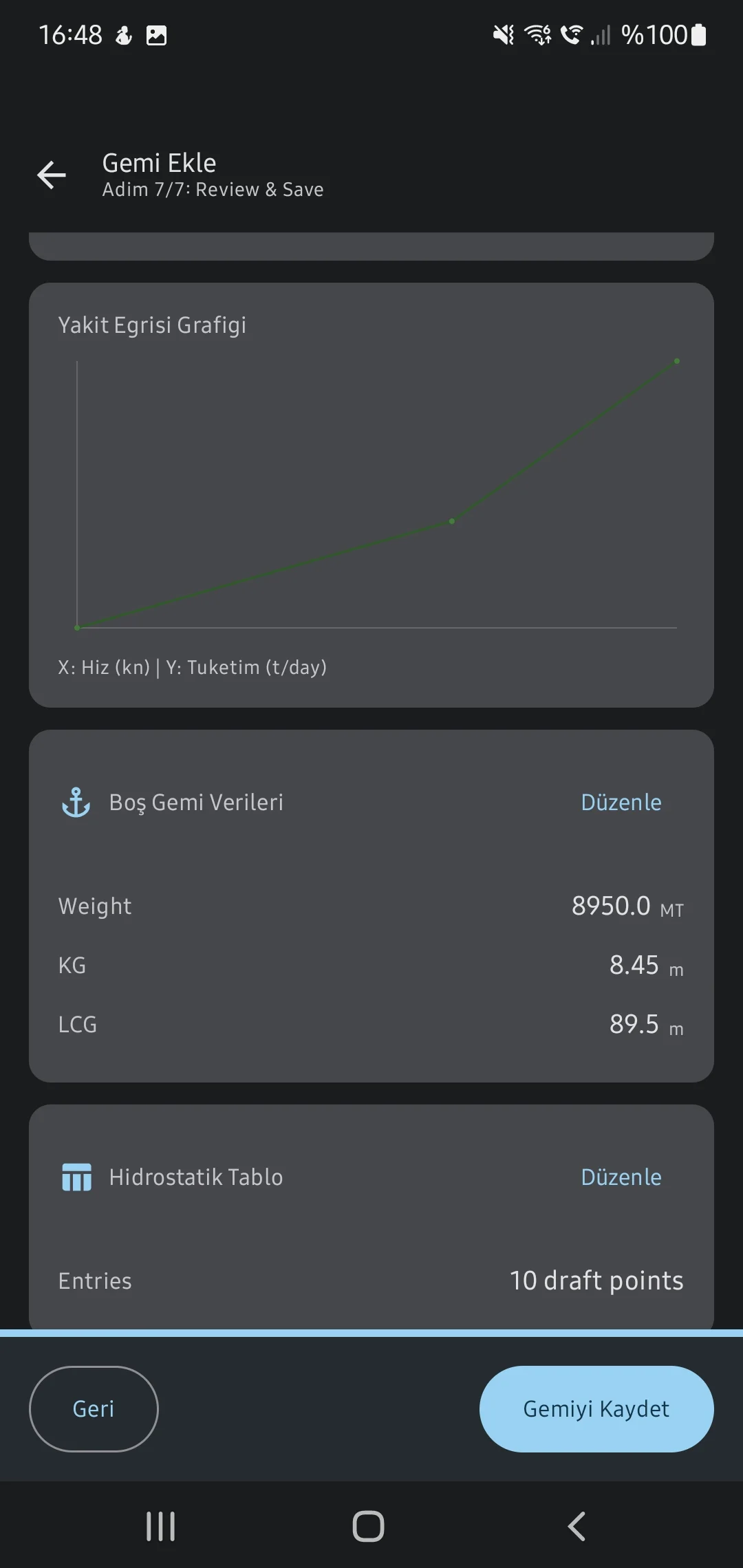743x1568 pixels.
Task: Select the call forwarding icon in status bar
Action: [x=570, y=34]
